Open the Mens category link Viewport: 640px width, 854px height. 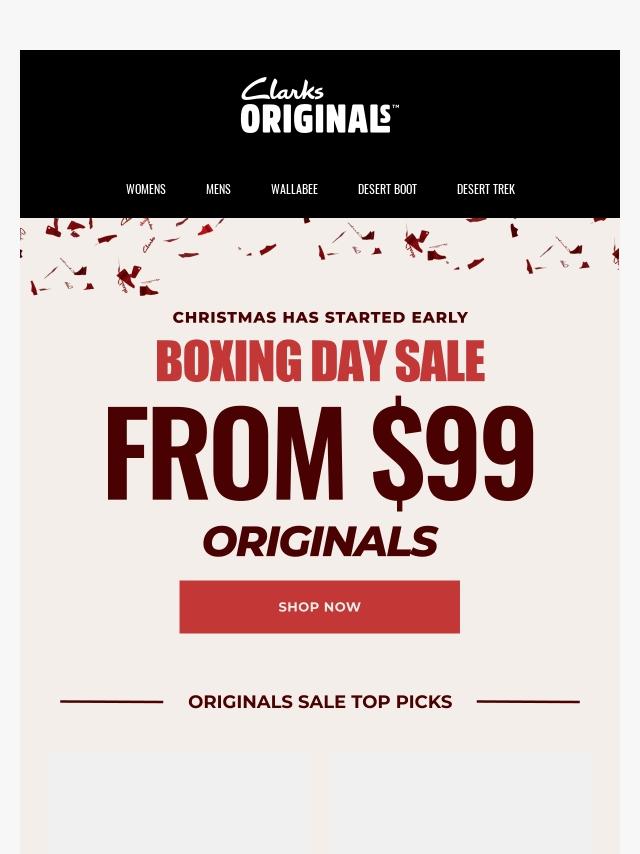pos(218,189)
